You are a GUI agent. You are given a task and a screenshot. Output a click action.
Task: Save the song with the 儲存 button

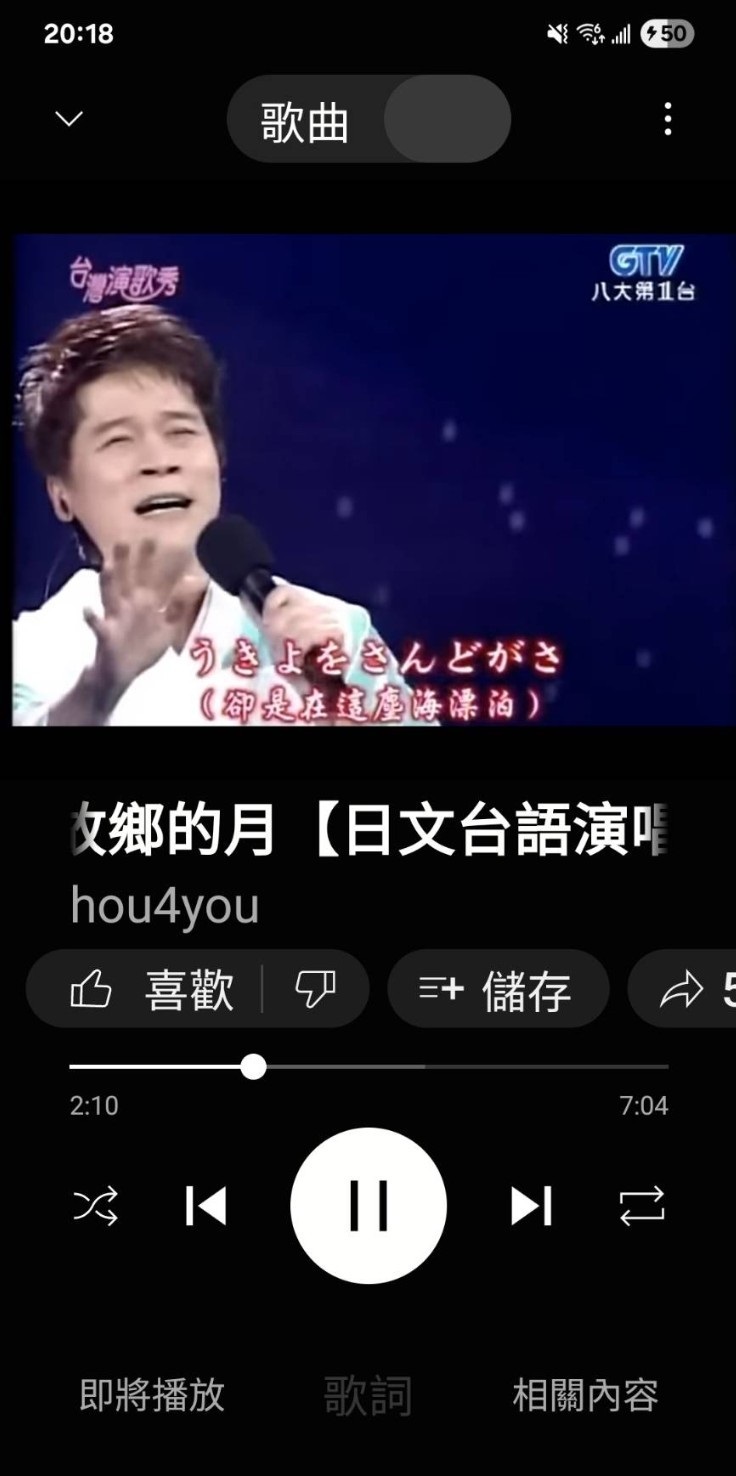pyautogui.click(x=498, y=988)
